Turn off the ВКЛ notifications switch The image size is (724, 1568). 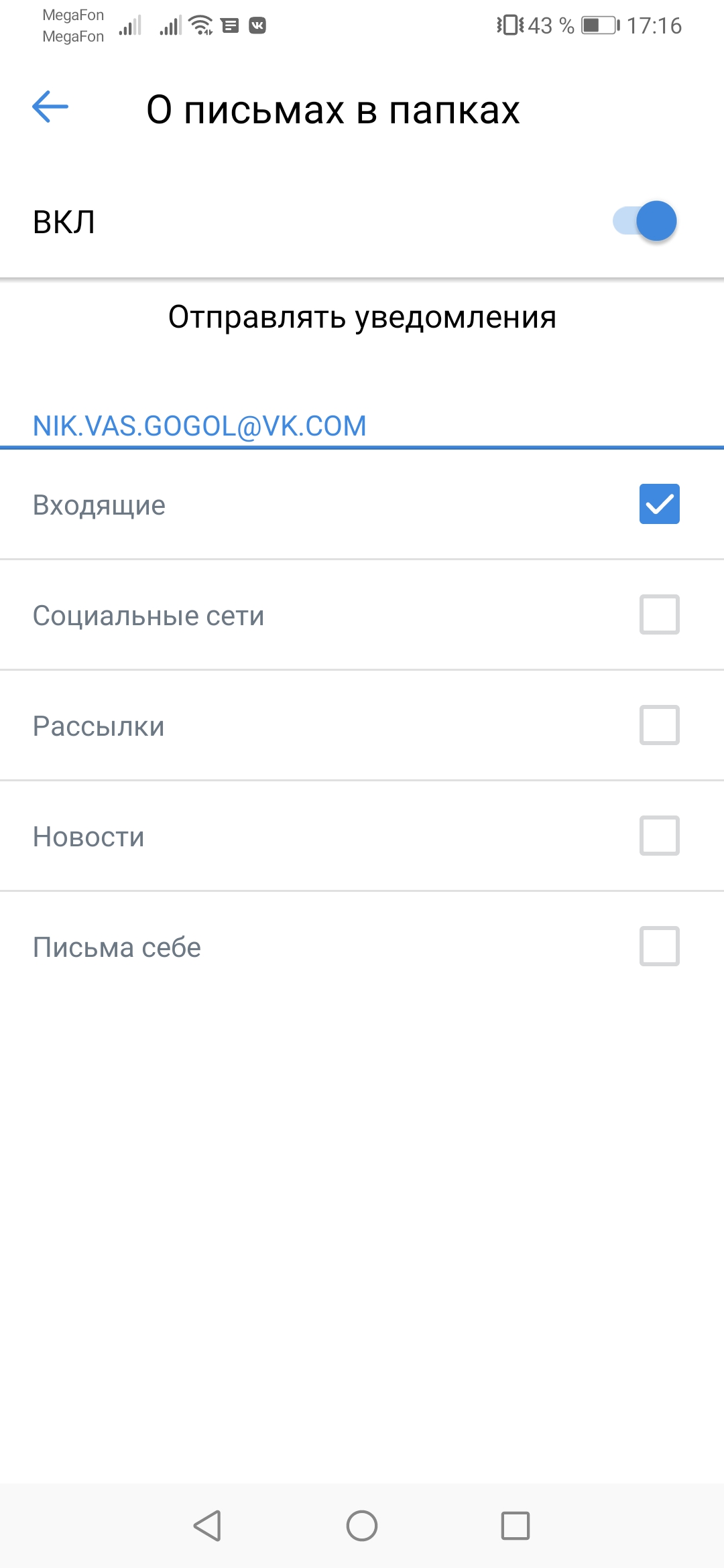(645, 221)
